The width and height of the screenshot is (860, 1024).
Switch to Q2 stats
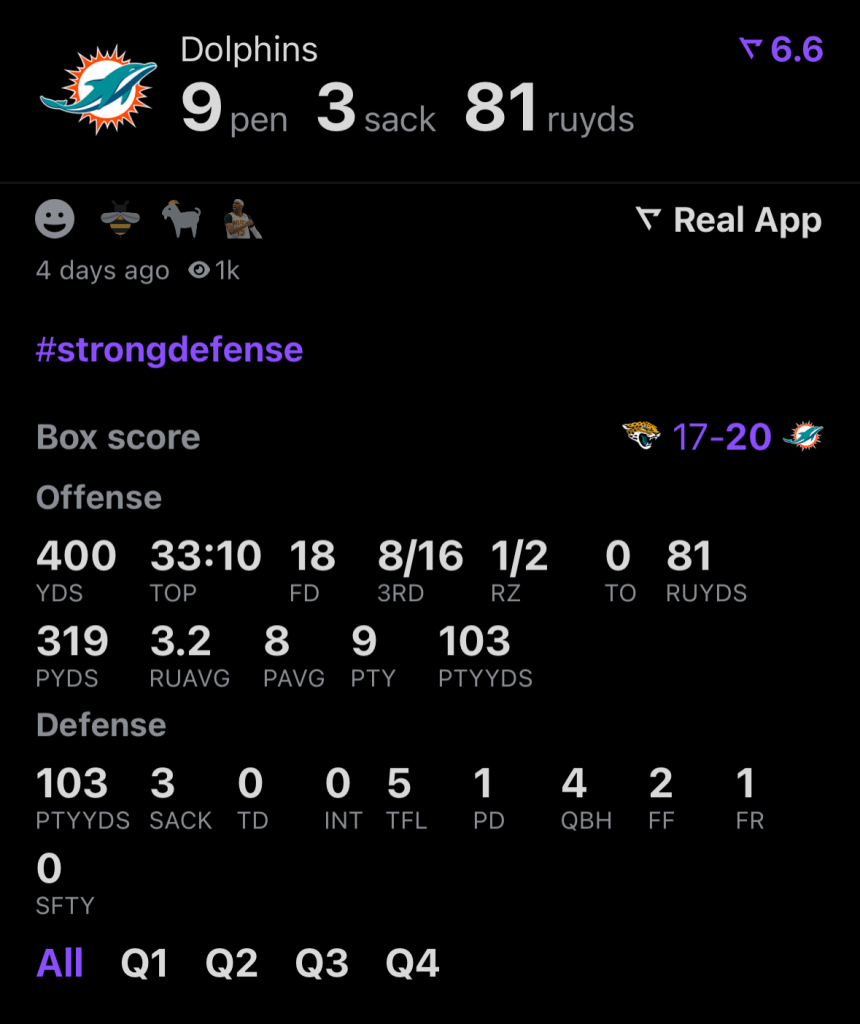coord(231,964)
